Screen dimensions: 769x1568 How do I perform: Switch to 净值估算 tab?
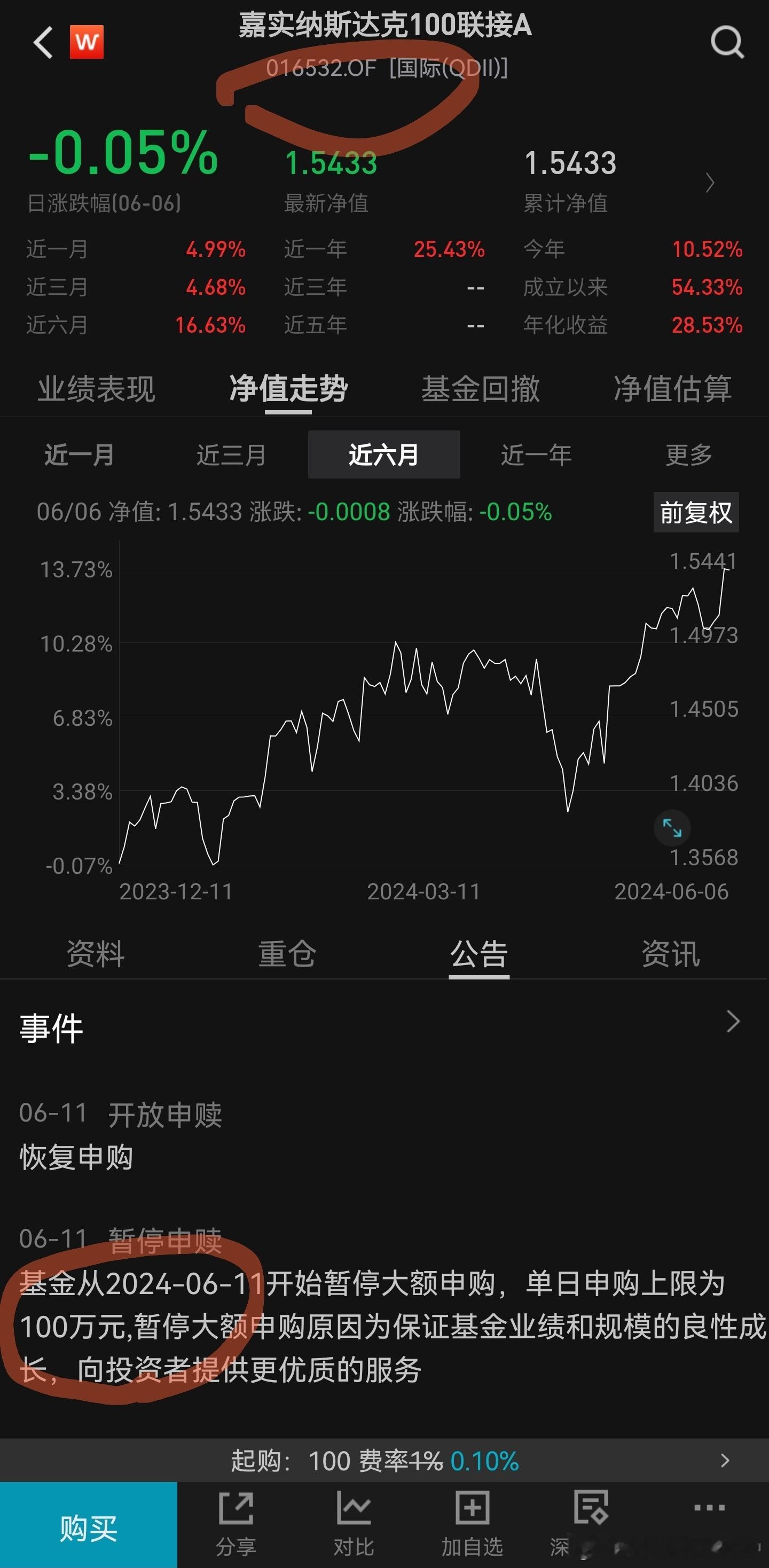[x=672, y=388]
